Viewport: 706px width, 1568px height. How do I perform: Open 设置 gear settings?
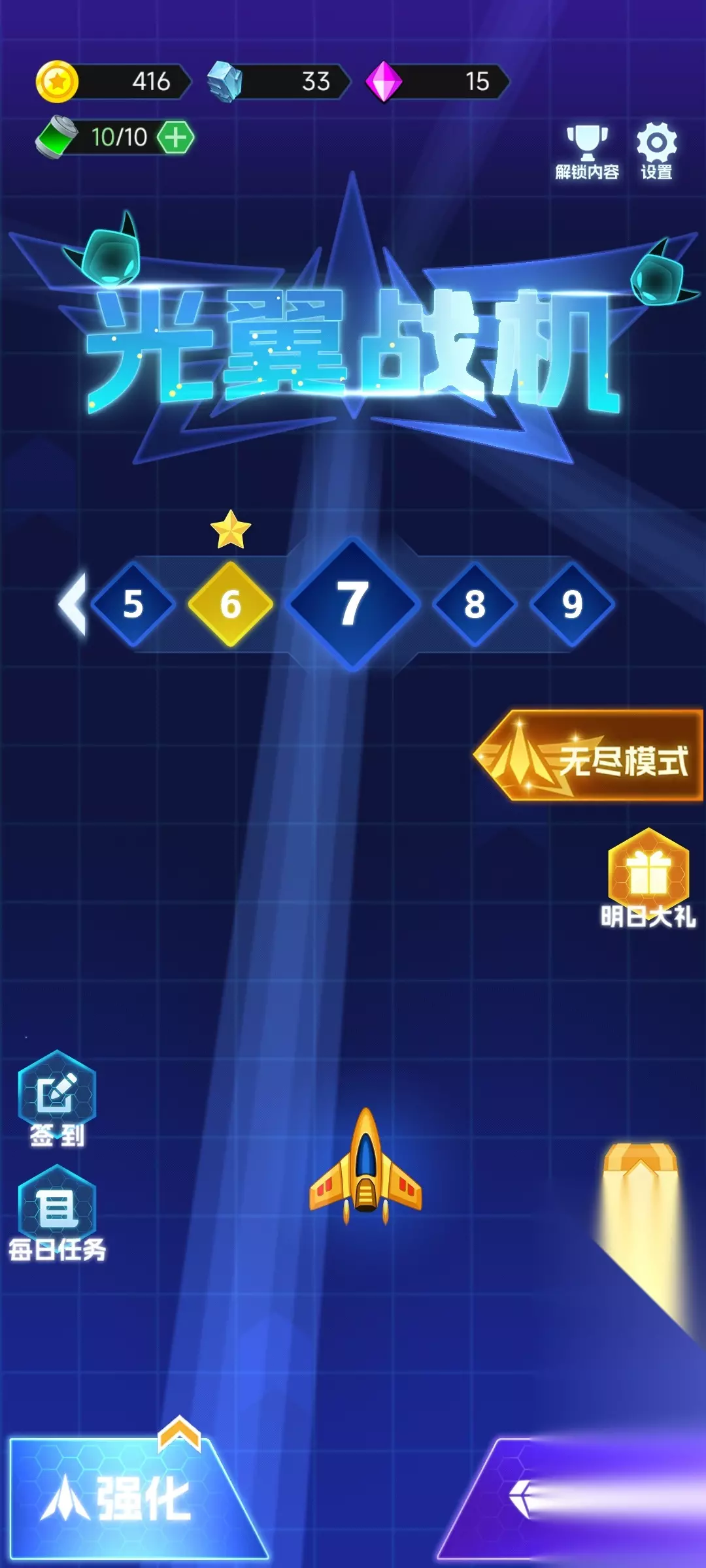tap(656, 152)
